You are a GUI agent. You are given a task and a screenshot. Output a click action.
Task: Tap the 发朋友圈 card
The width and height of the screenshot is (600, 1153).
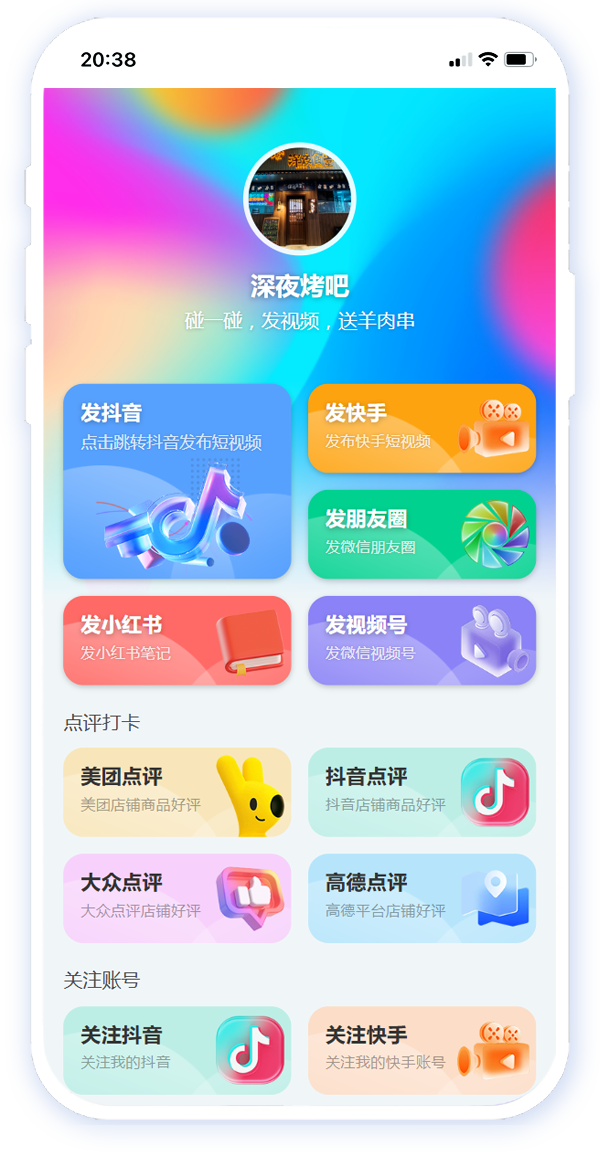pos(421,534)
